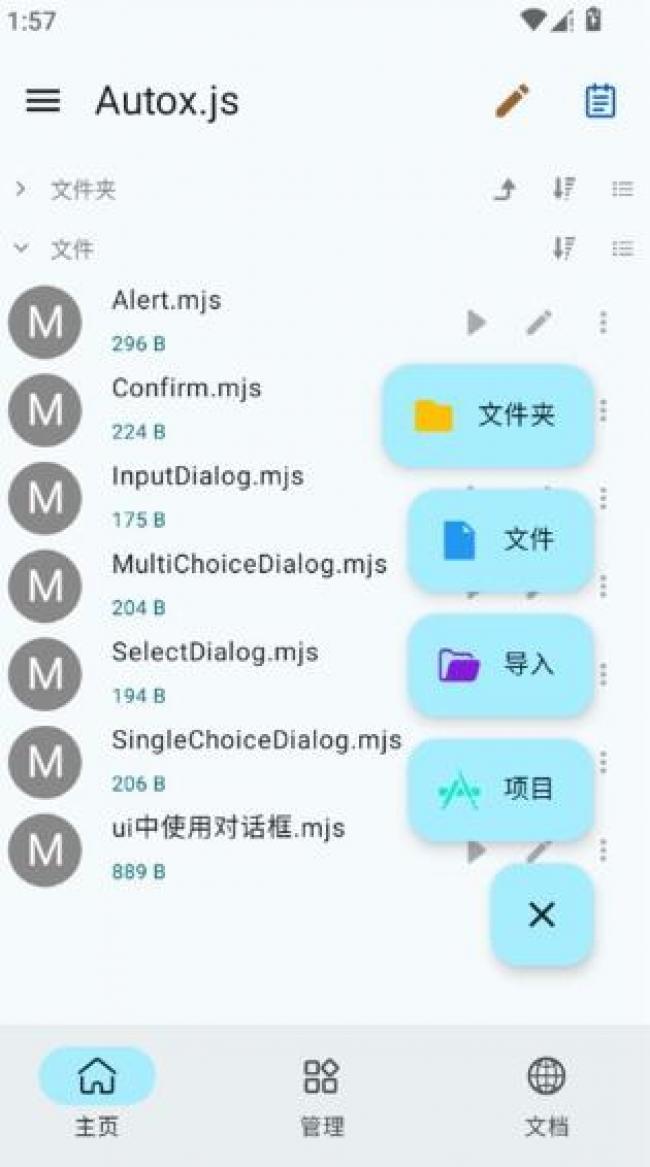Create a new 文件夹

(x=488, y=415)
